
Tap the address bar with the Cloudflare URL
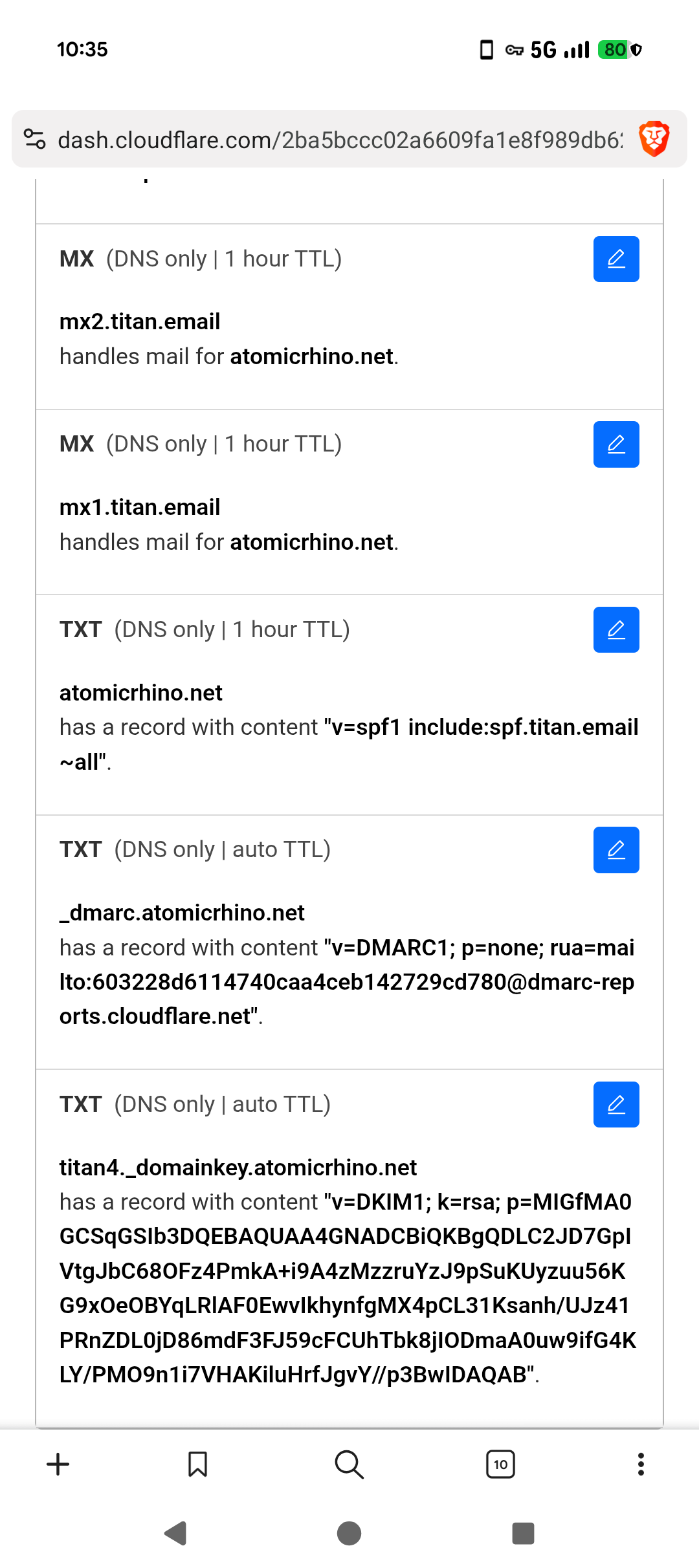[x=340, y=140]
